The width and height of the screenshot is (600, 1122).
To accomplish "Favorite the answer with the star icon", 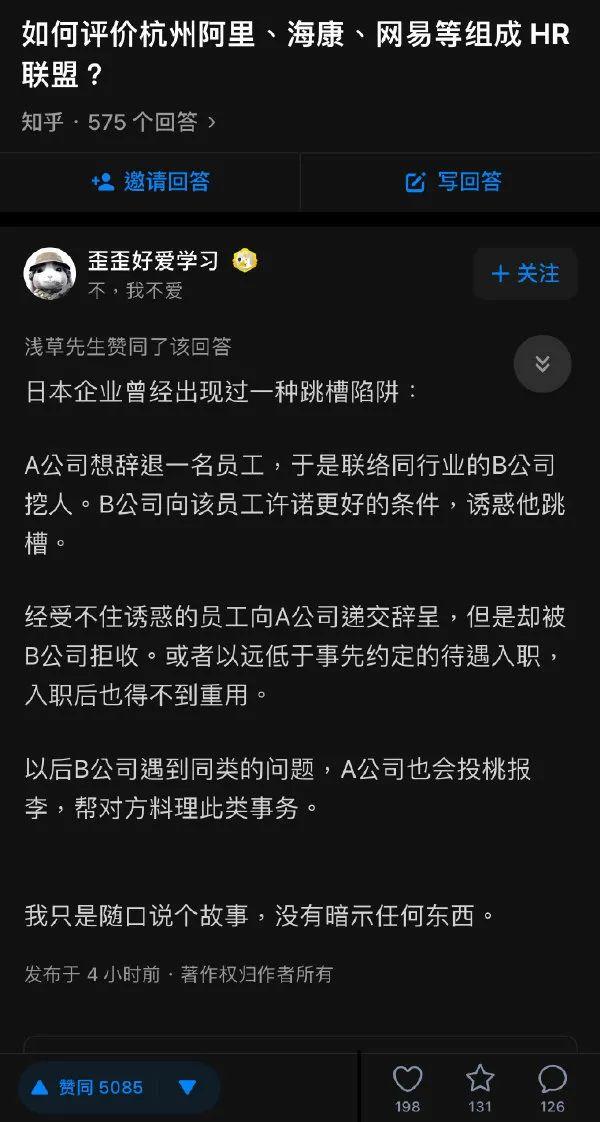I will [x=480, y=1086].
